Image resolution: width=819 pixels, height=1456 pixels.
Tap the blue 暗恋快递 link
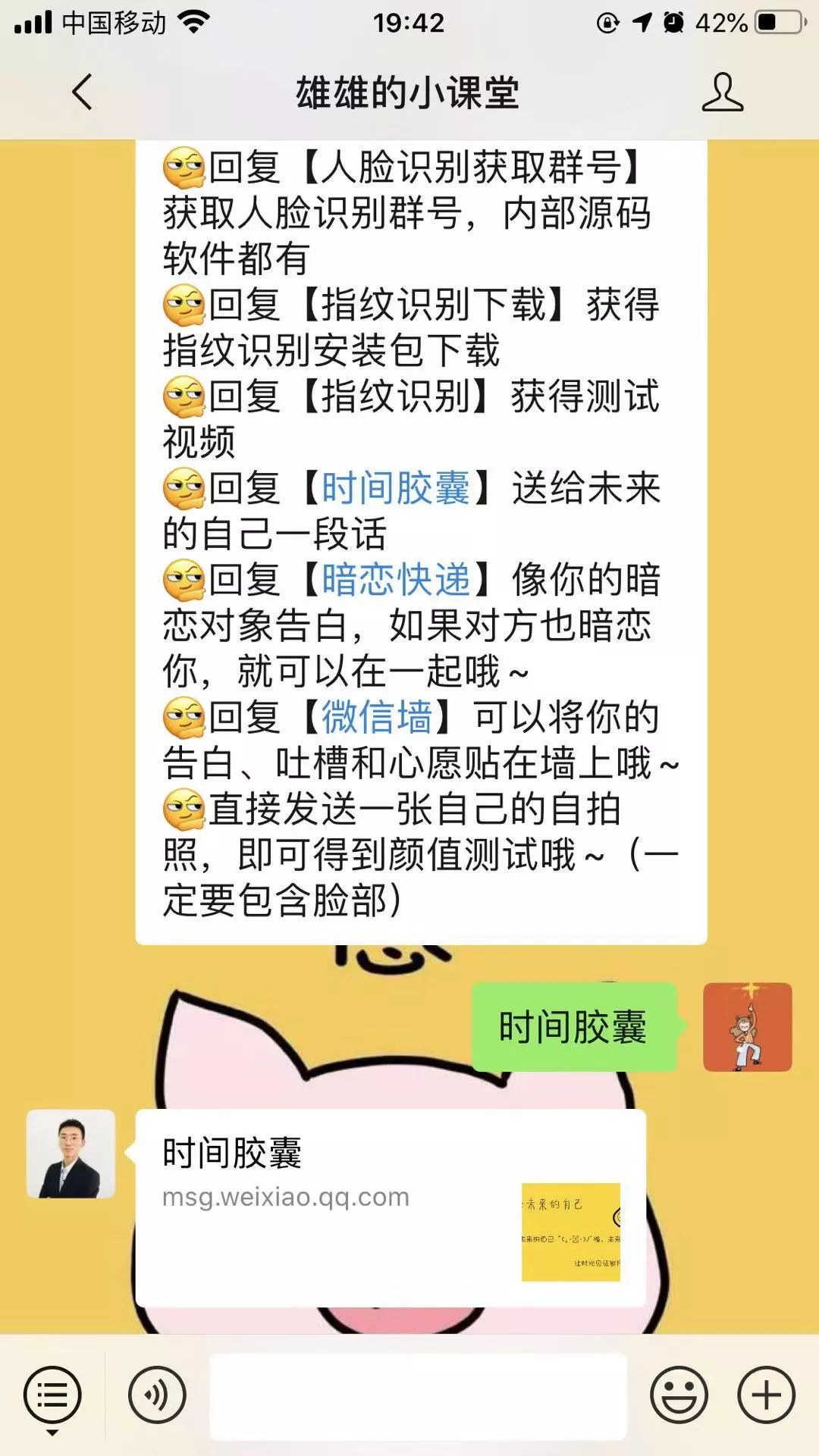coord(396,581)
